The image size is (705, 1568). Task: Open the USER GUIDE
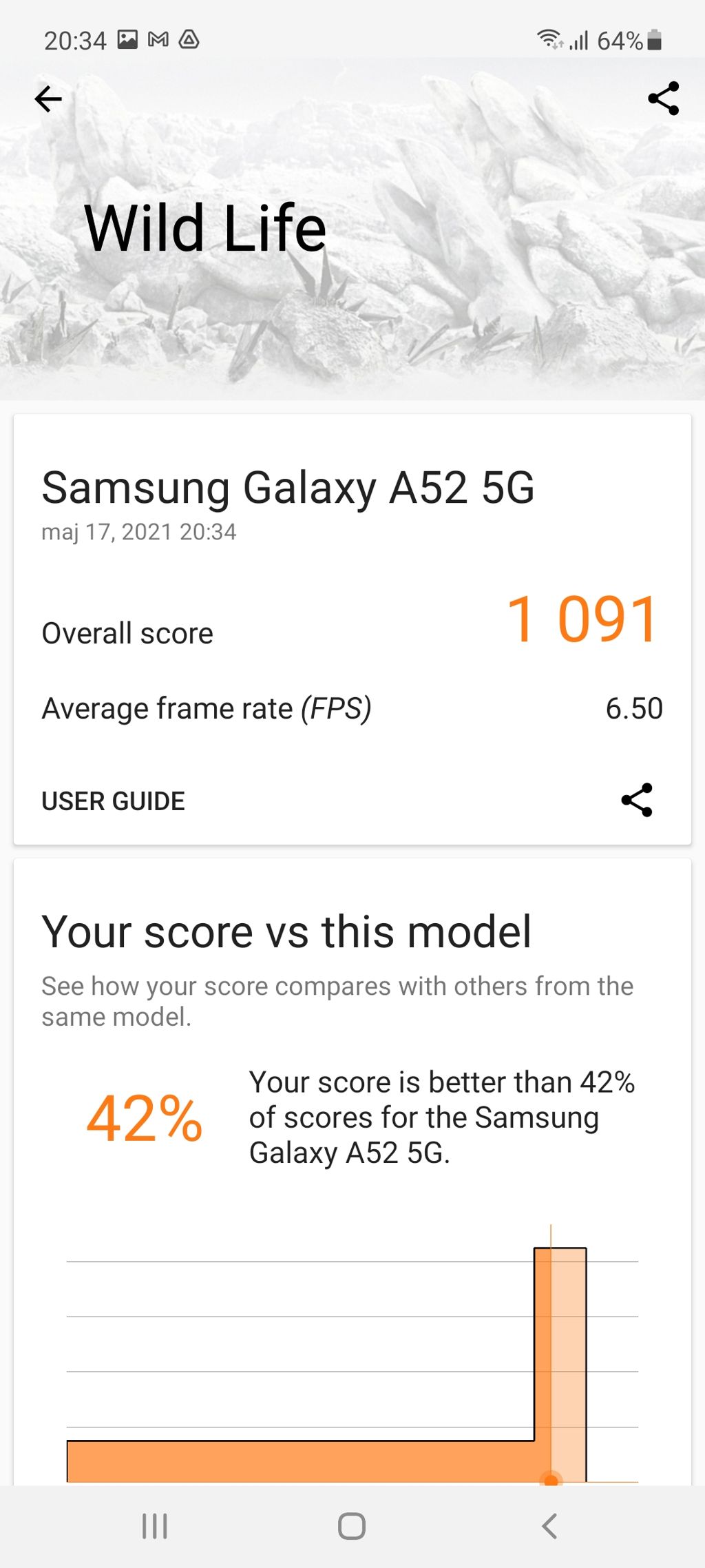click(x=114, y=801)
